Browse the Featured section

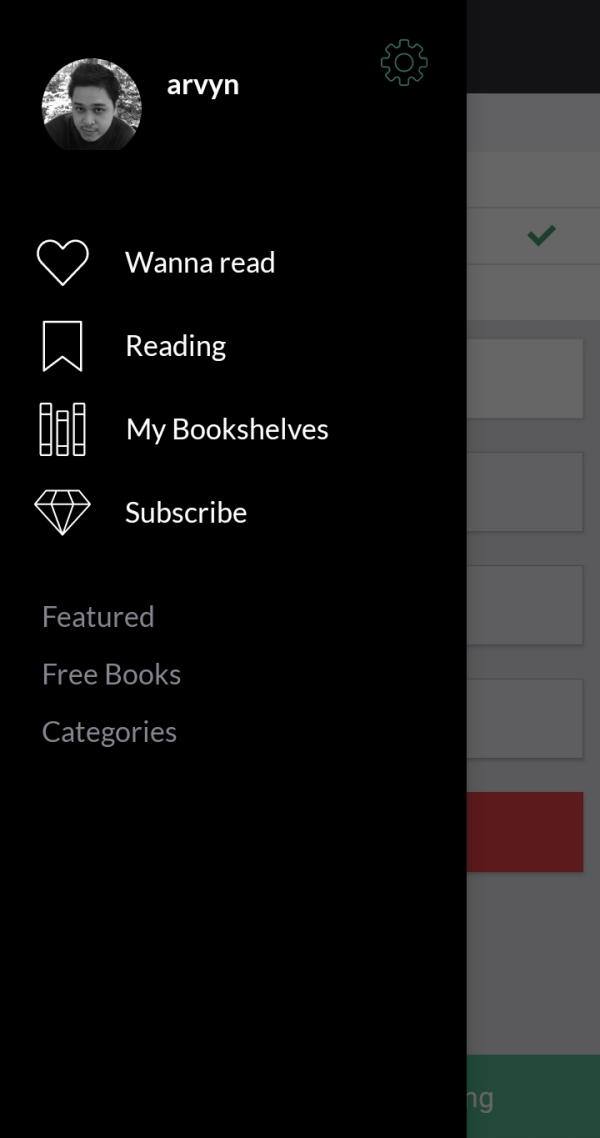pyautogui.click(x=98, y=616)
